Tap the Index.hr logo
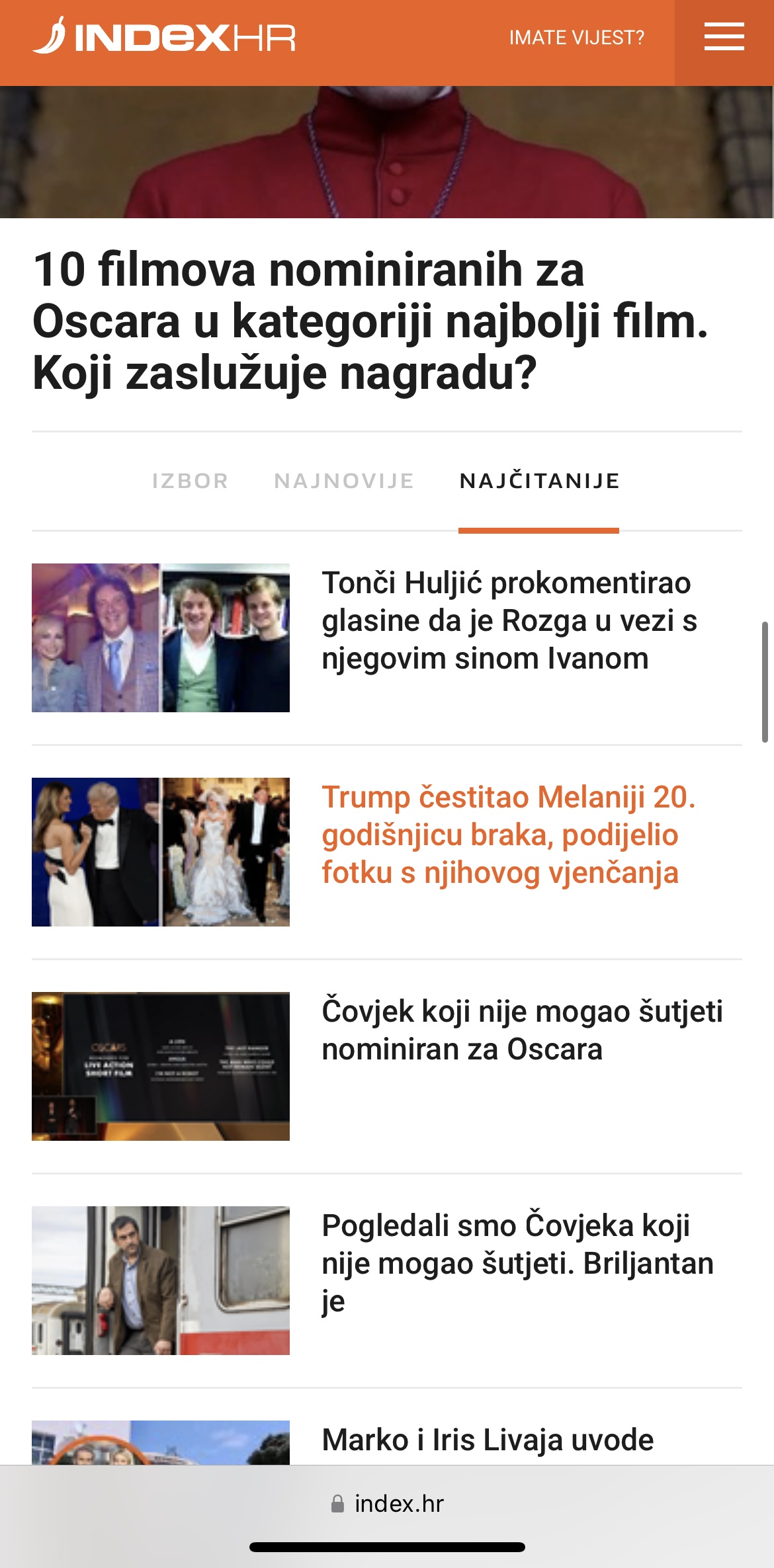This screenshot has height=1568, width=774. click(x=164, y=37)
